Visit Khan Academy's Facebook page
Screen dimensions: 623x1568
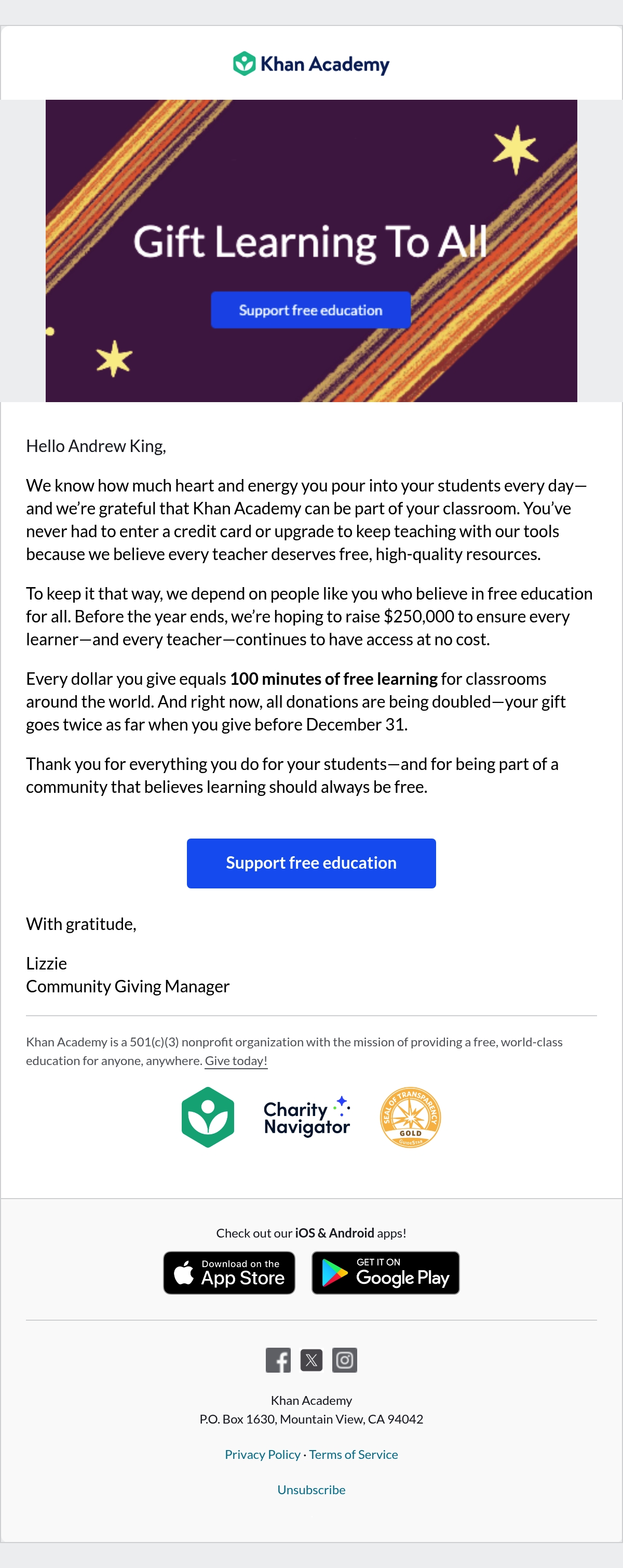click(x=278, y=1360)
